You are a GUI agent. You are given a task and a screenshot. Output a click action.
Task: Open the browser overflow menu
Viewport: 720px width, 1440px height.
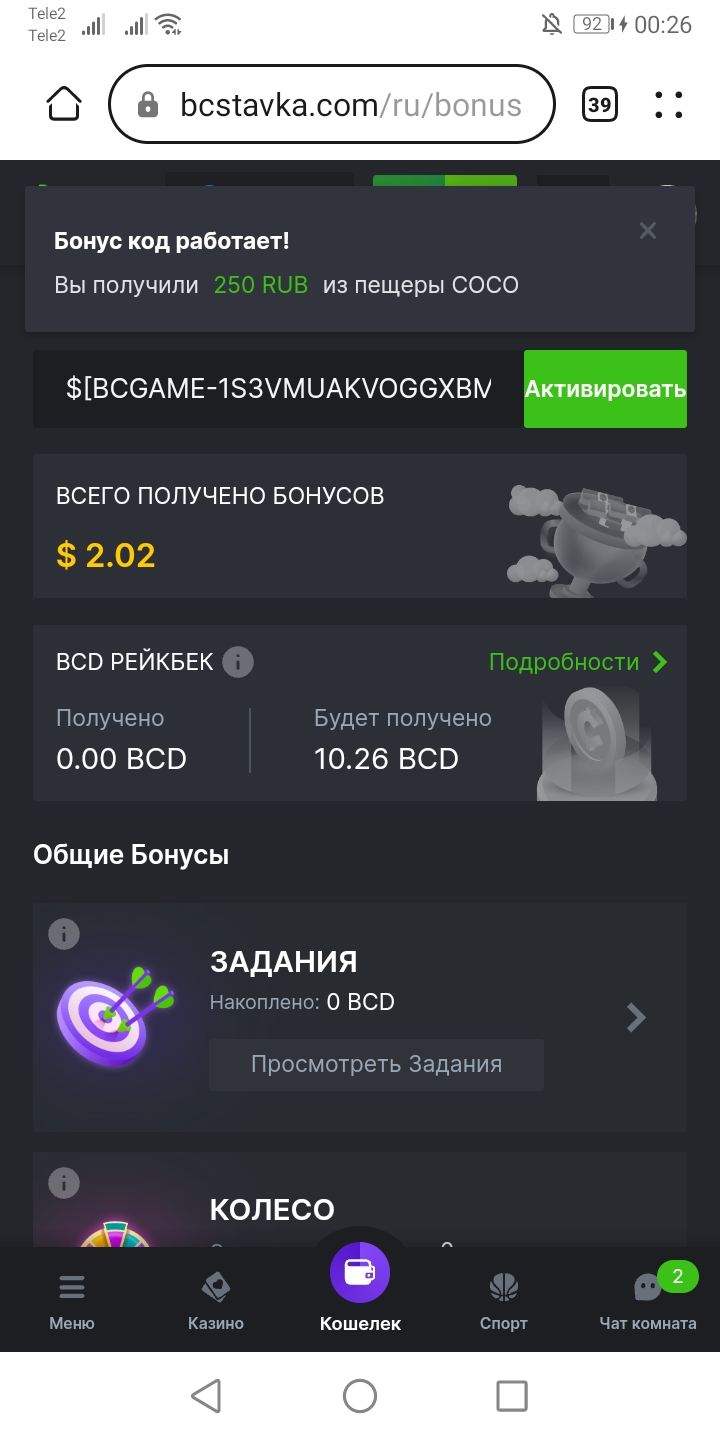668,104
